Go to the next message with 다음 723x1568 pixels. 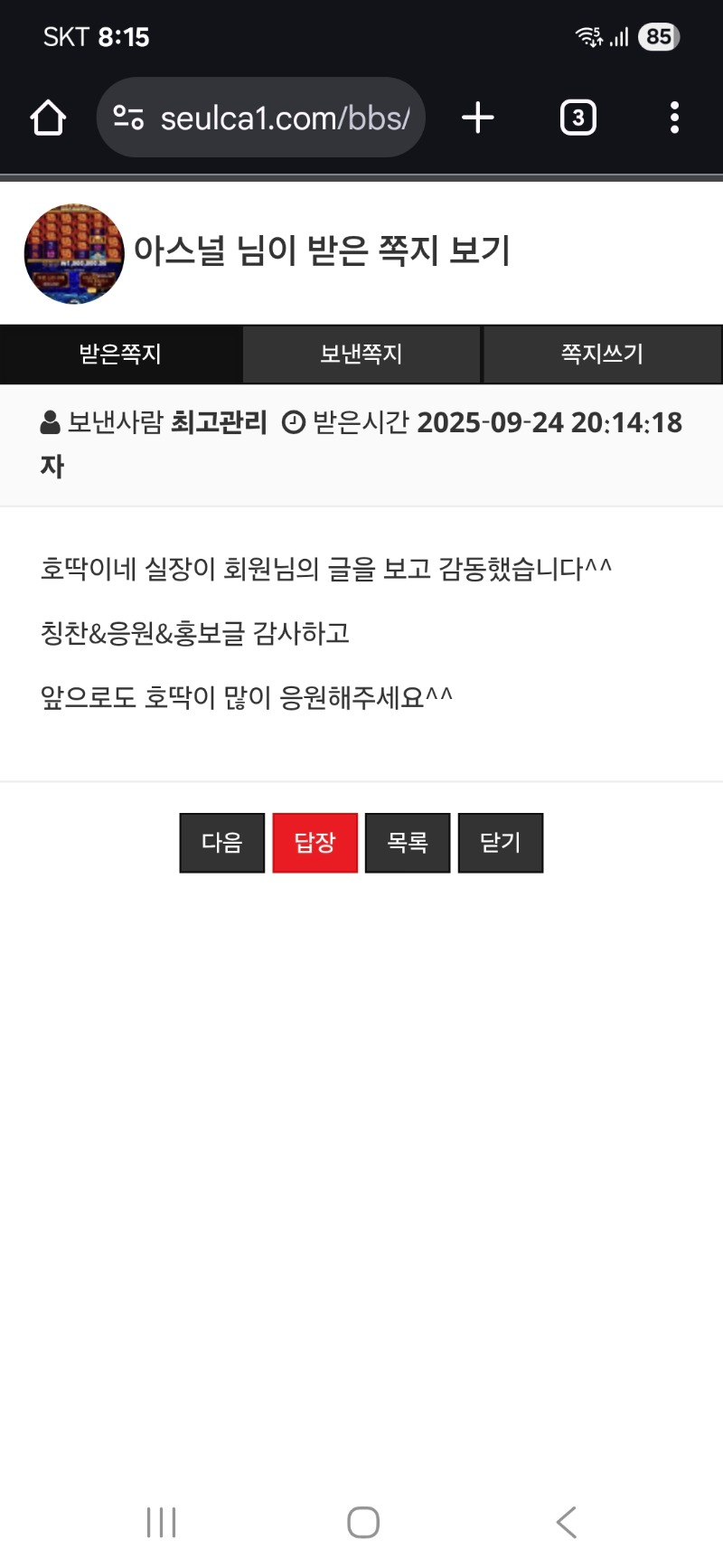tap(222, 843)
